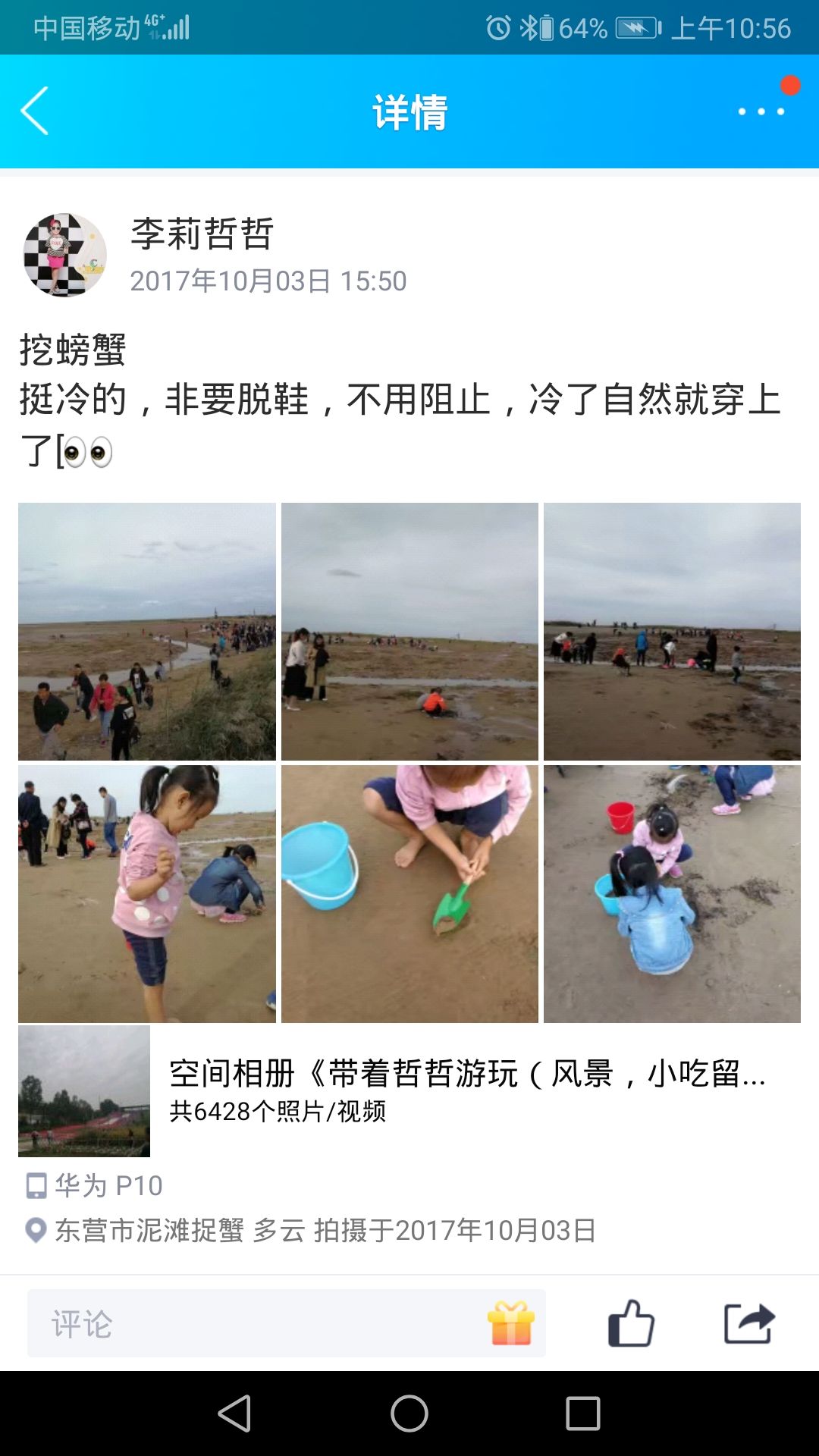Open the first photo of crowd on mudflat
The width and height of the screenshot is (819, 1456).
pos(147,631)
